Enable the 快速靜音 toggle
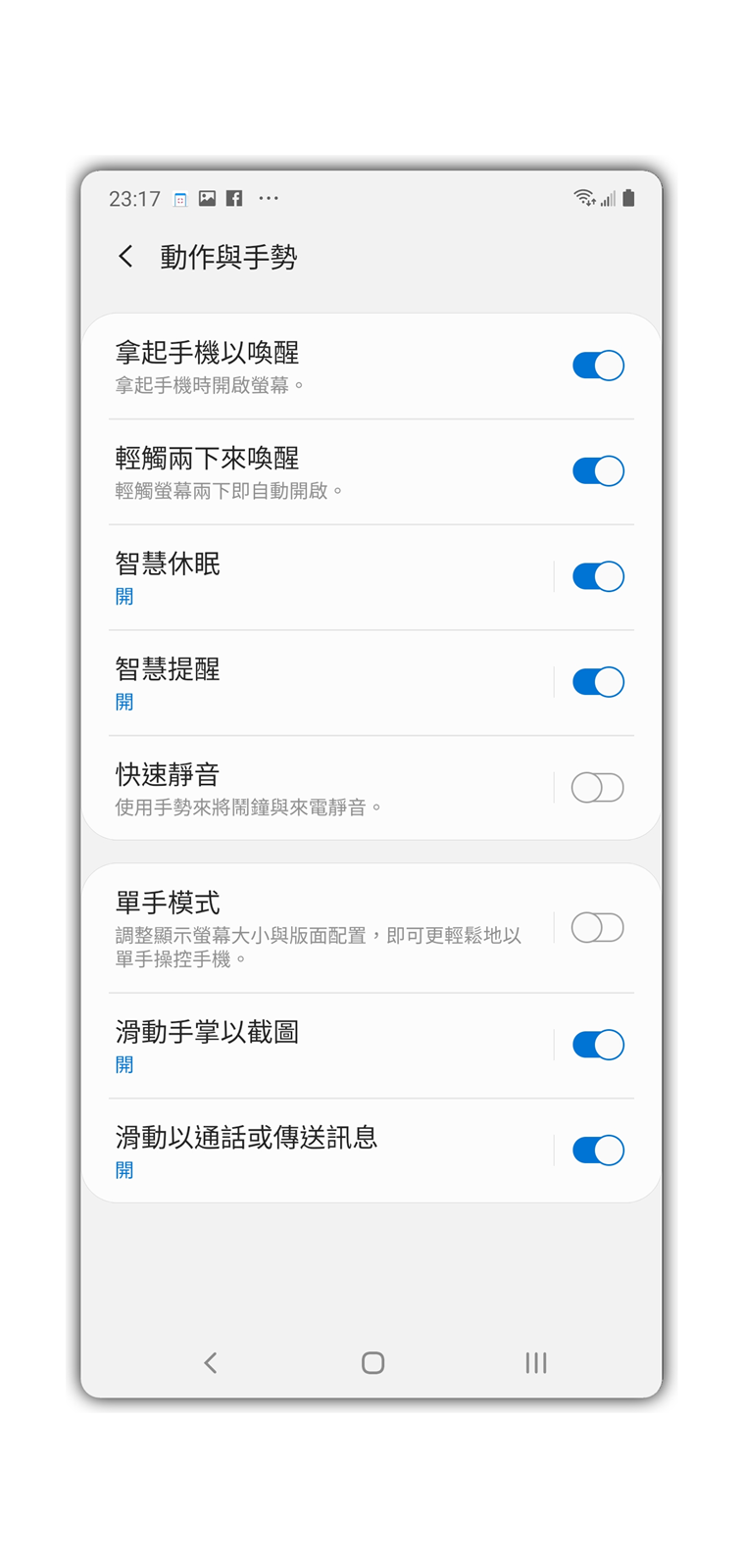This screenshot has height=1568, width=743. click(598, 788)
